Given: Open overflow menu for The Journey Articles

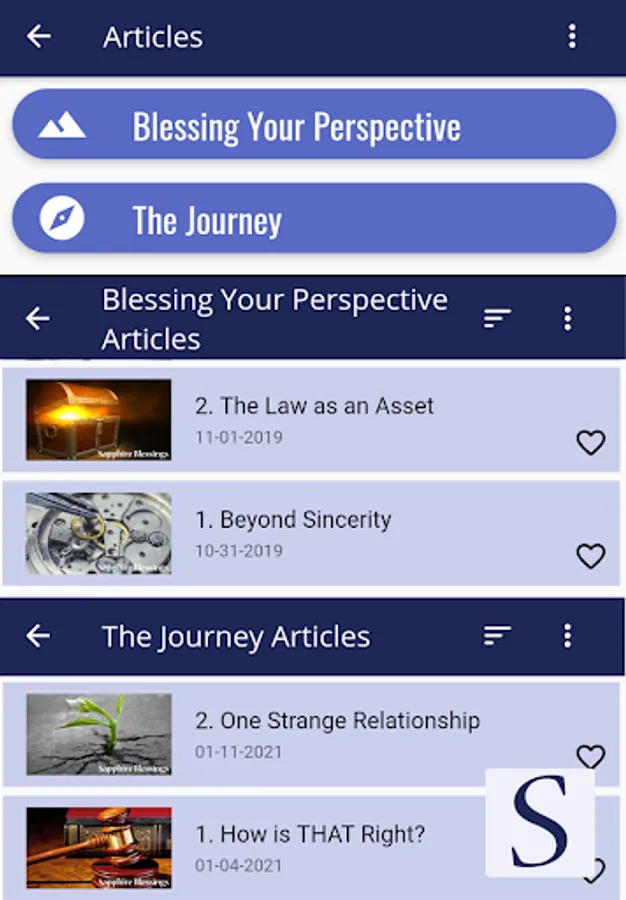Looking at the screenshot, I should tap(567, 636).
